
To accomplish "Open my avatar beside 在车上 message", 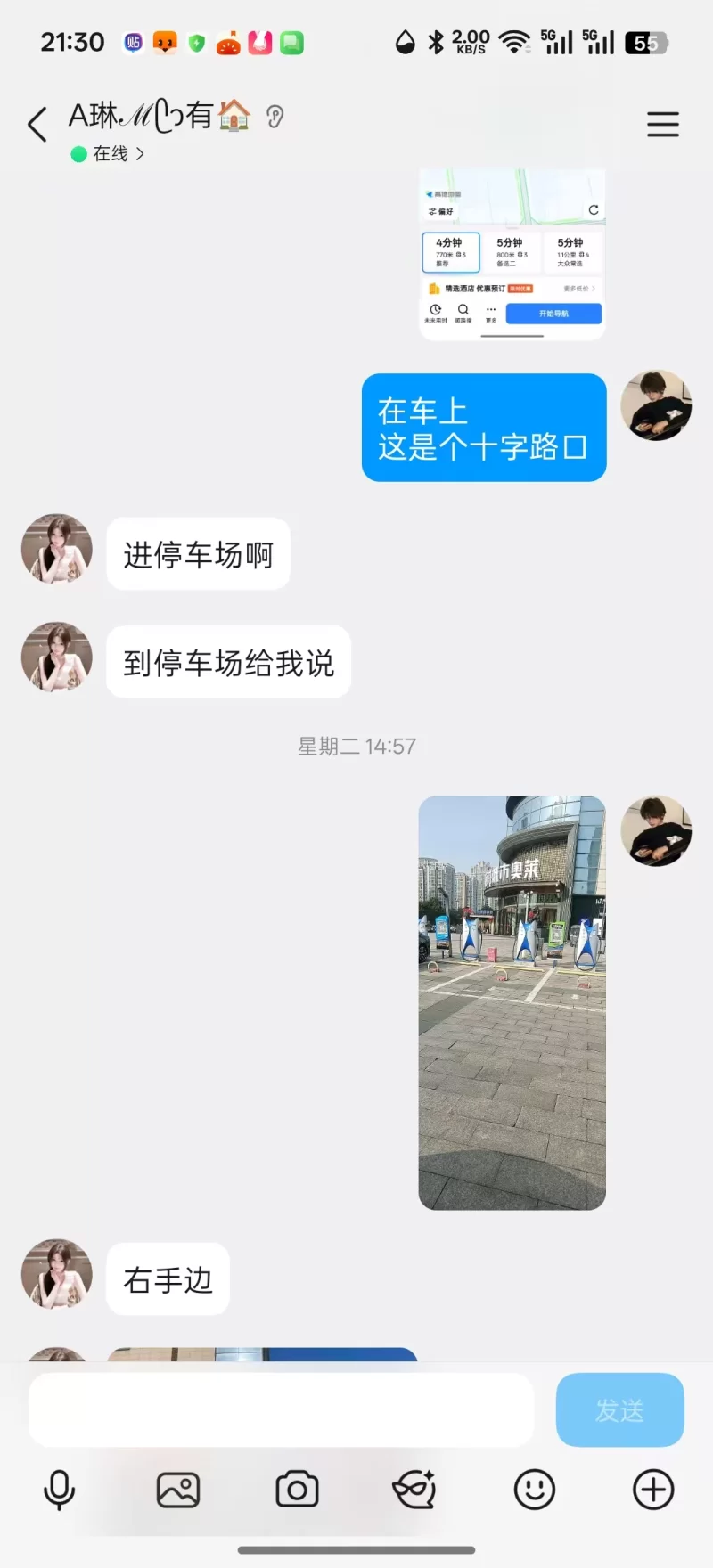I will pos(656,405).
